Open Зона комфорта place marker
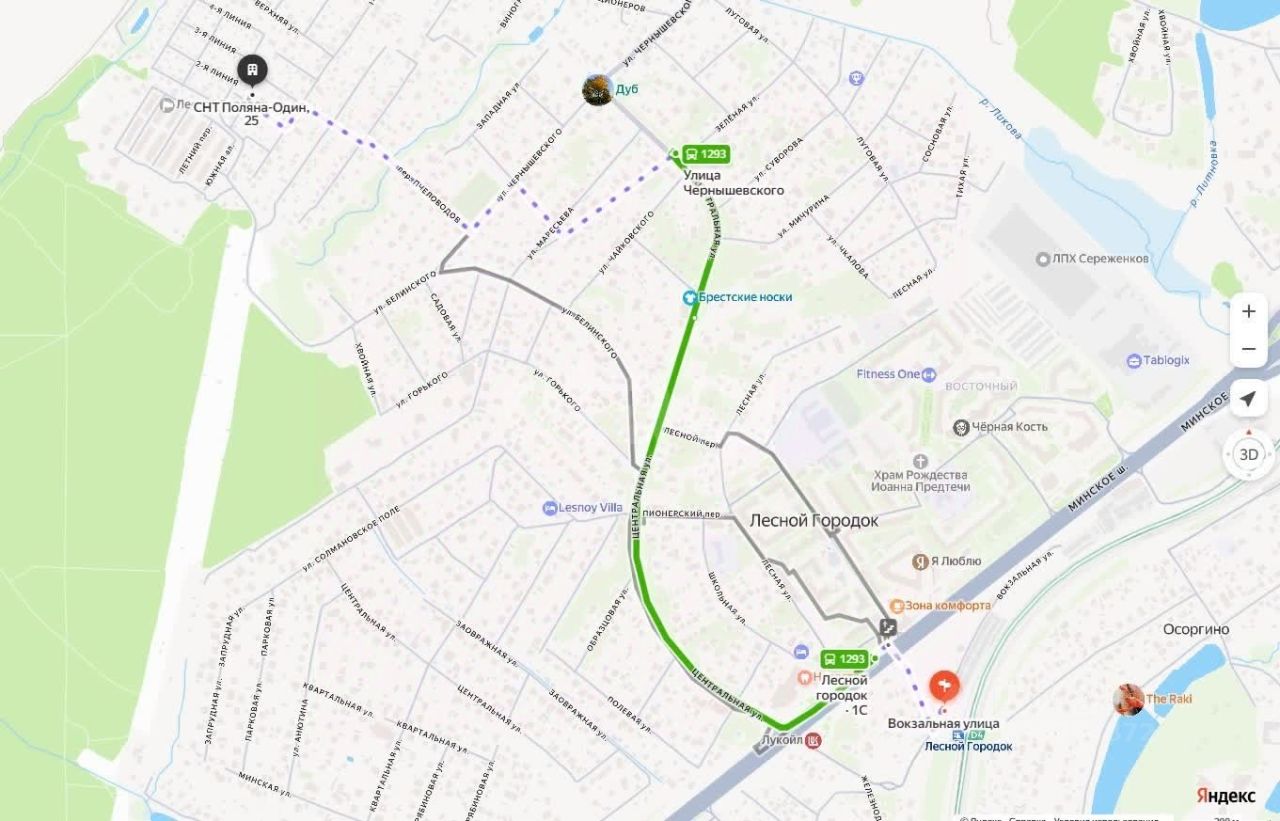This screenshot has height=821, width=1280. [x=897, y=605]
